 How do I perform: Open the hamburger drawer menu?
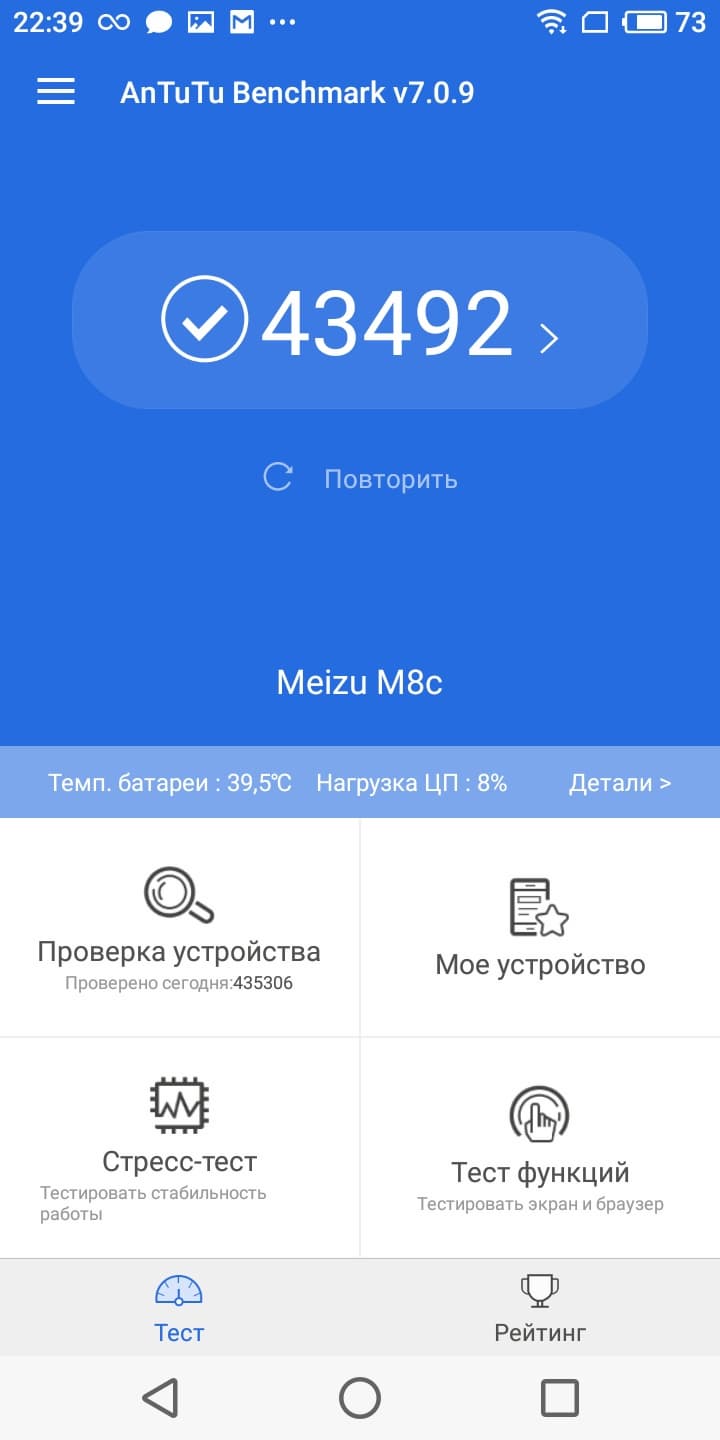pos(56,93)
